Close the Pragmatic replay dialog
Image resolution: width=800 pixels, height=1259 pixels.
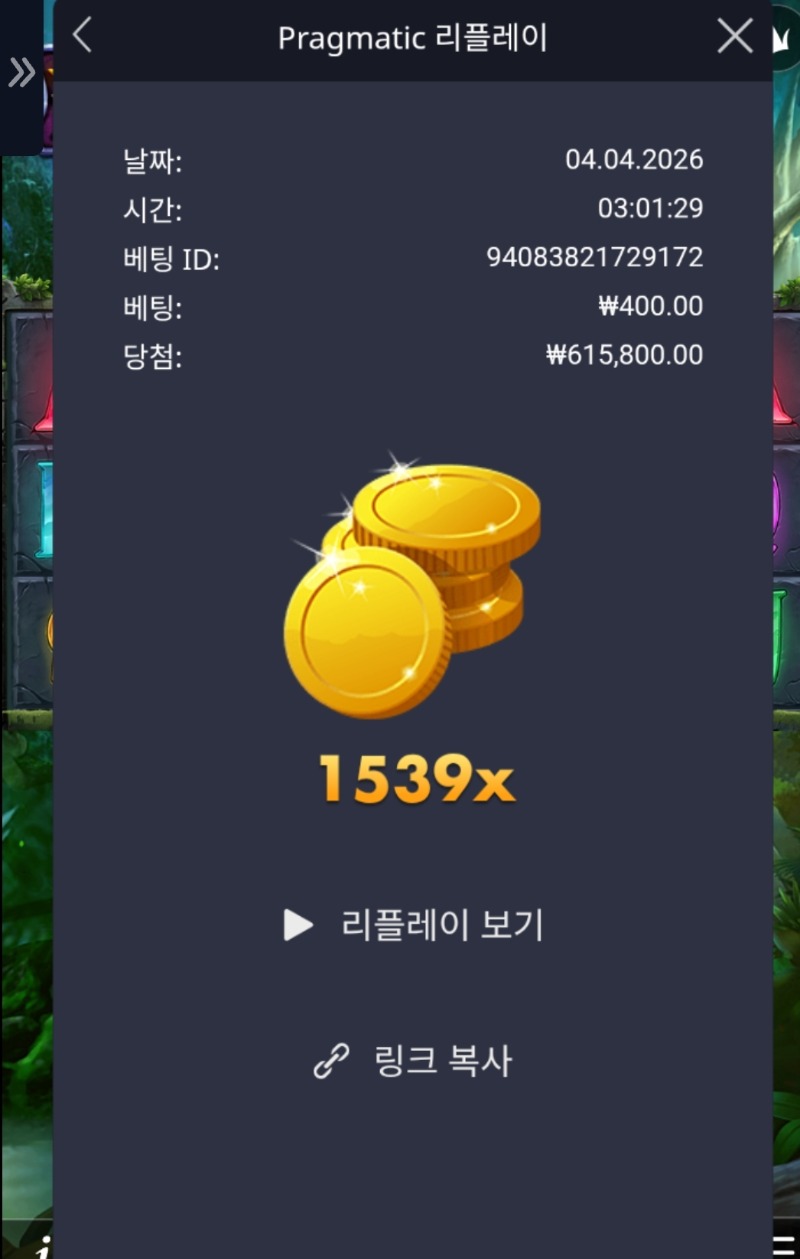point(735,37)
